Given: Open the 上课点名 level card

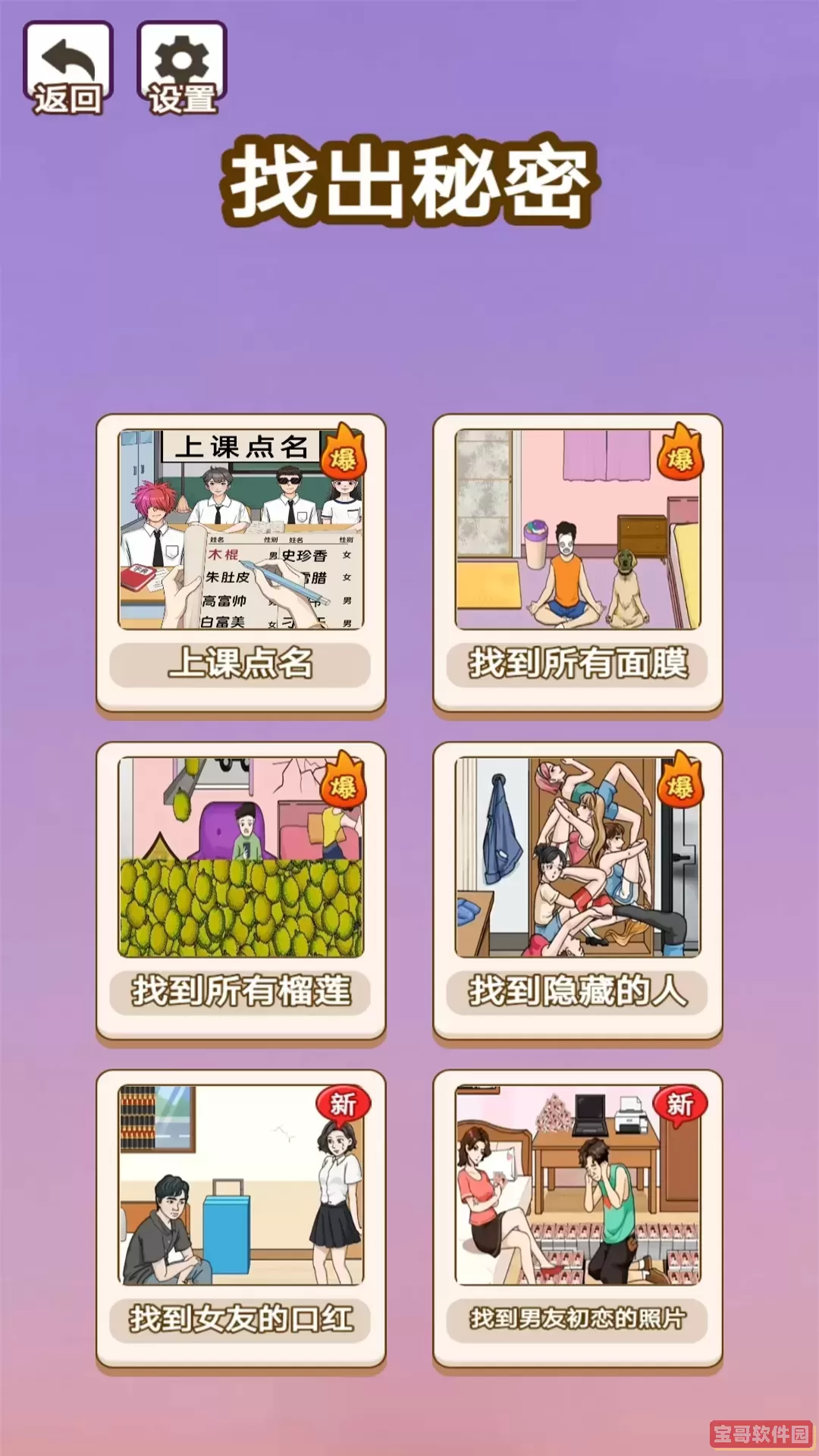Looking at the screenshot, I should coord(241,563).
